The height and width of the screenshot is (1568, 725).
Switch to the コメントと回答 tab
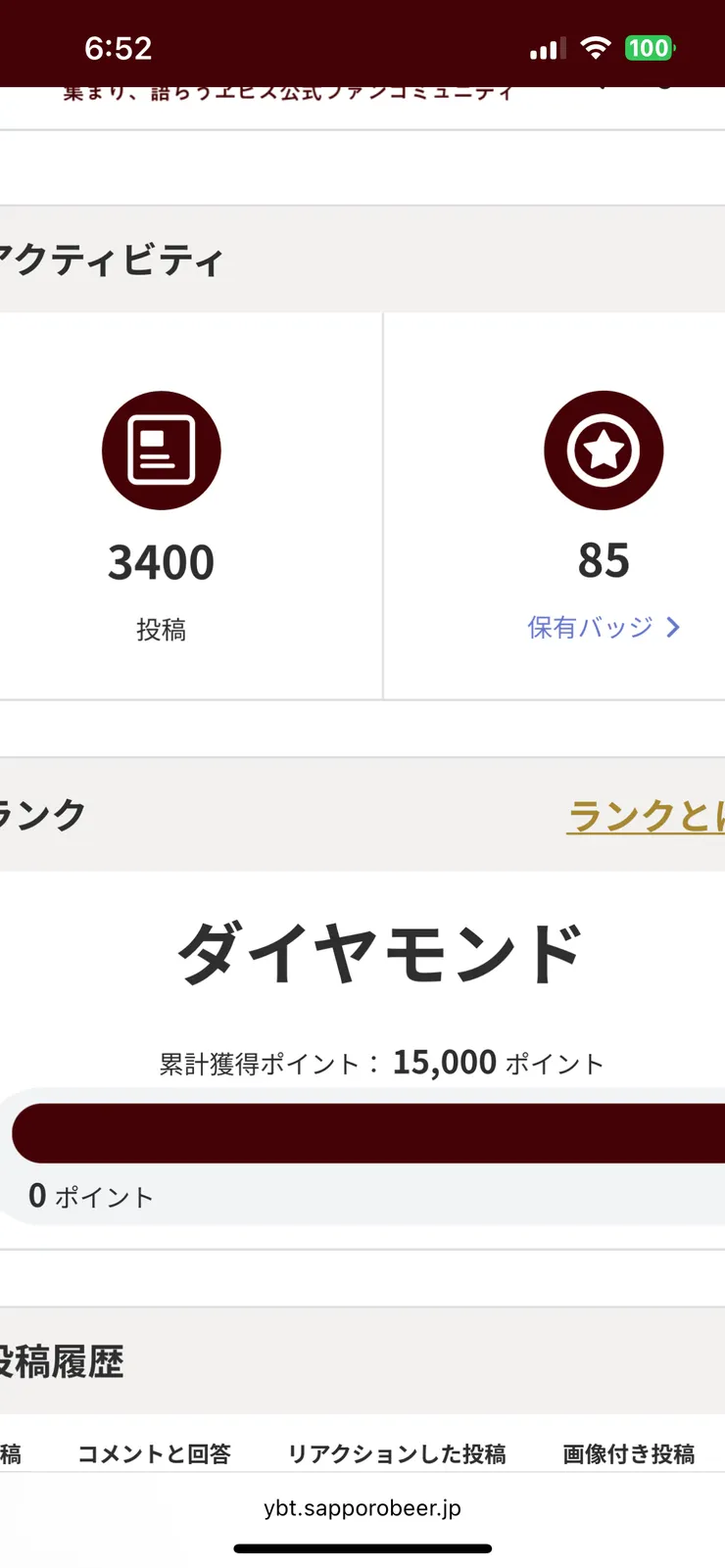click(x=156, y=1453)
